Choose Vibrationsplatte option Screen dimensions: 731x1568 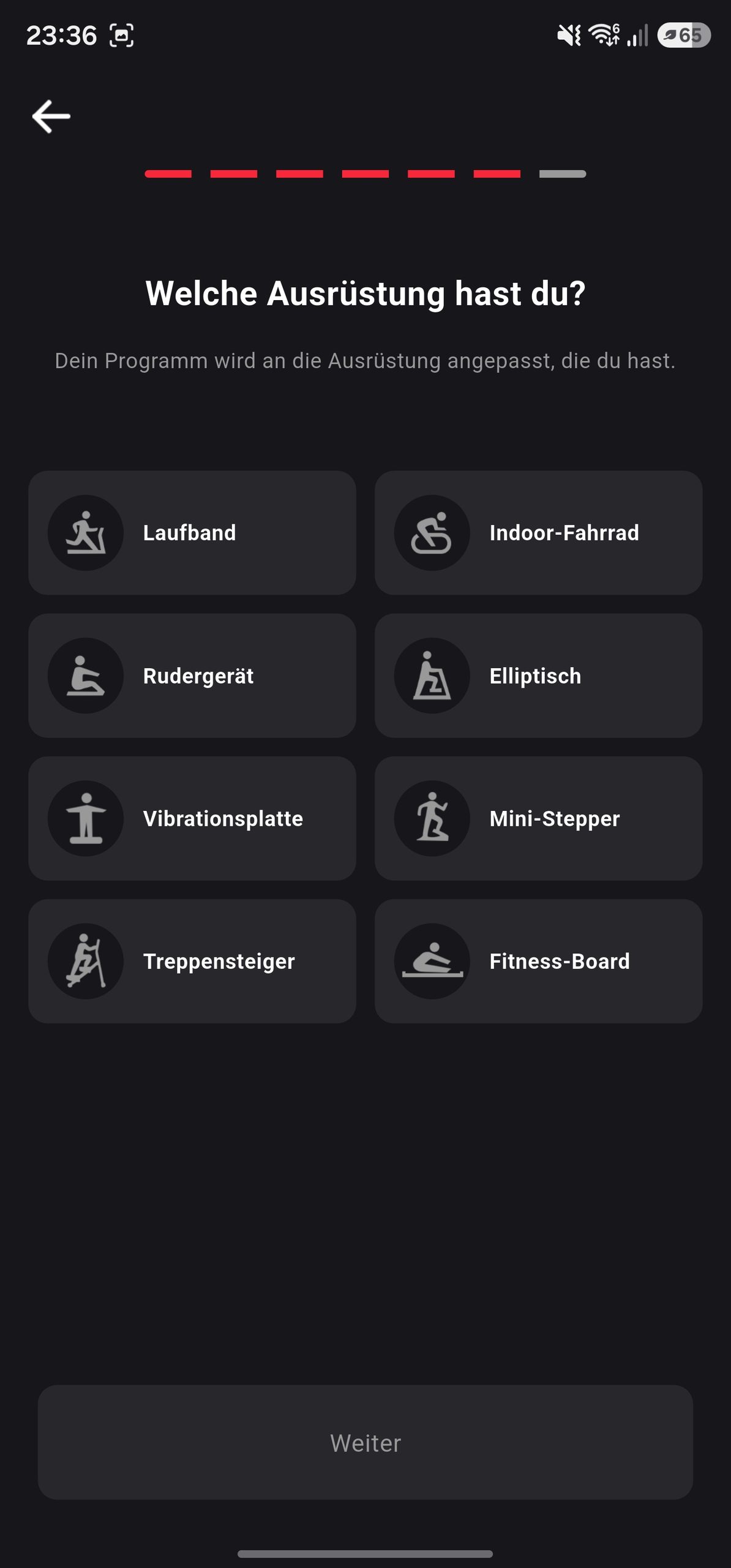192,818
